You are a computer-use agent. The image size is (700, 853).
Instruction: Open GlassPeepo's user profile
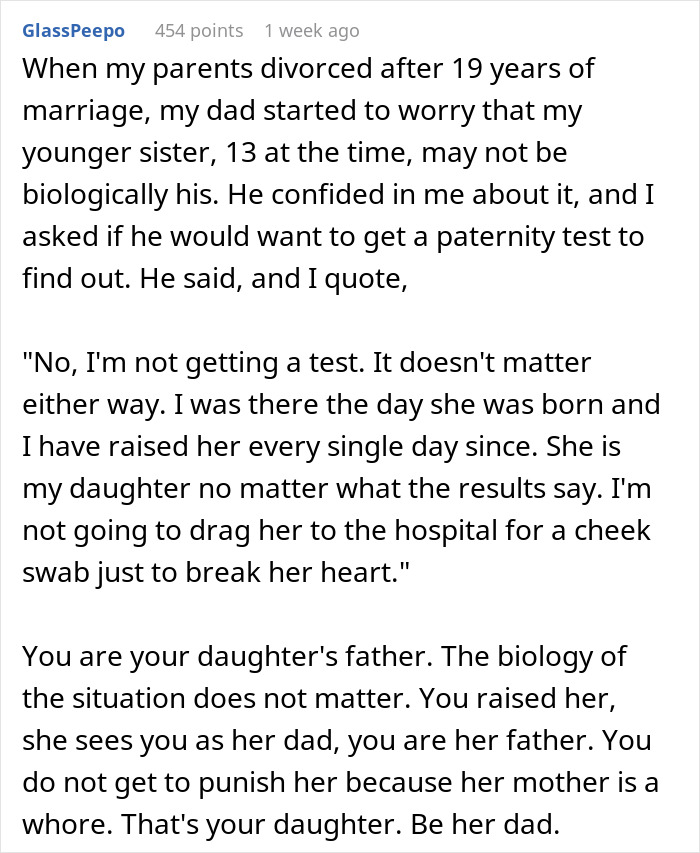(73, 31)
